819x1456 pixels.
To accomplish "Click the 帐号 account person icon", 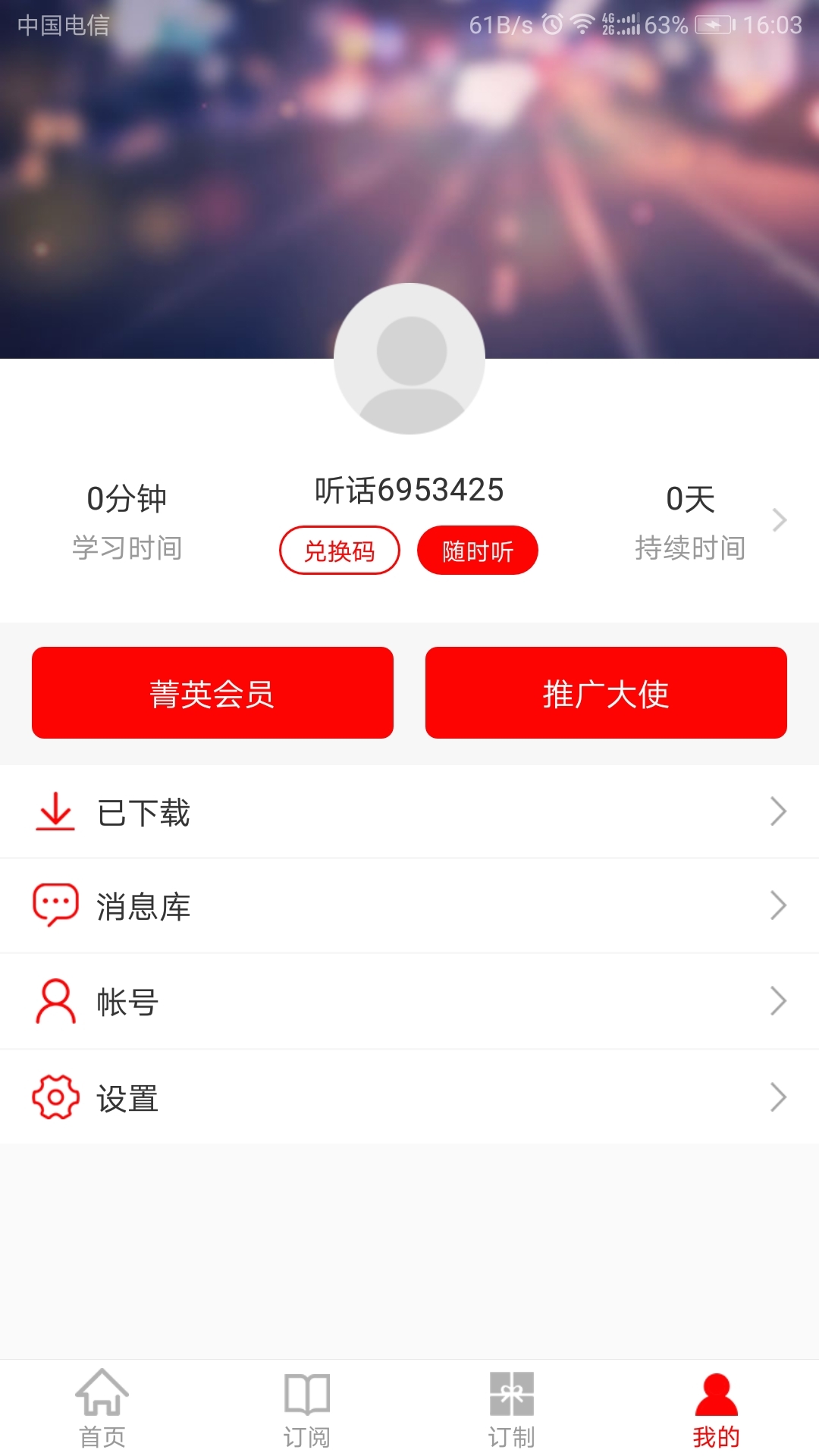I will [55, 1001].
